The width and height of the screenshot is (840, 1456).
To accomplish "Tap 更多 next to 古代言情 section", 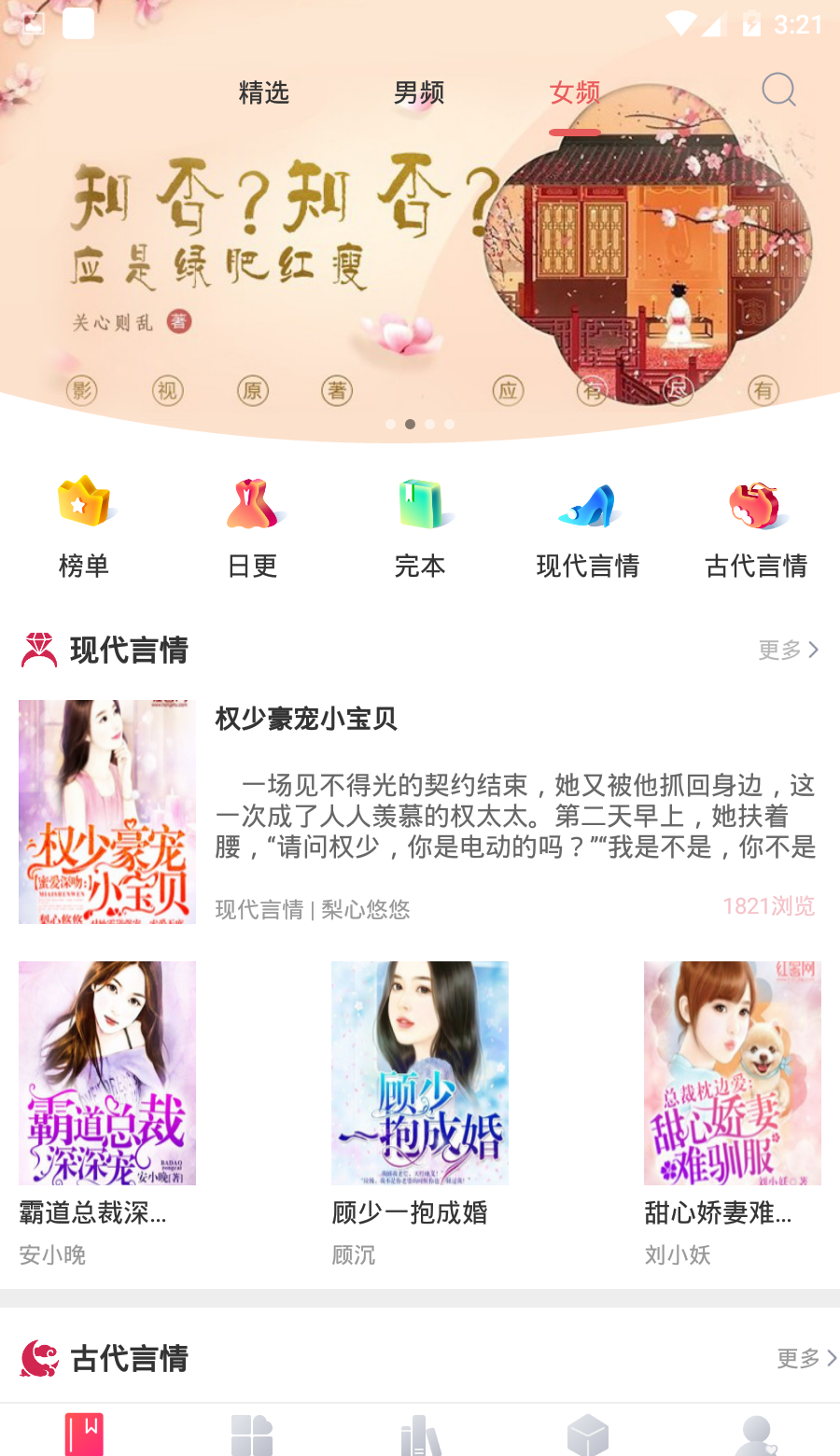I will (805, 1358).
